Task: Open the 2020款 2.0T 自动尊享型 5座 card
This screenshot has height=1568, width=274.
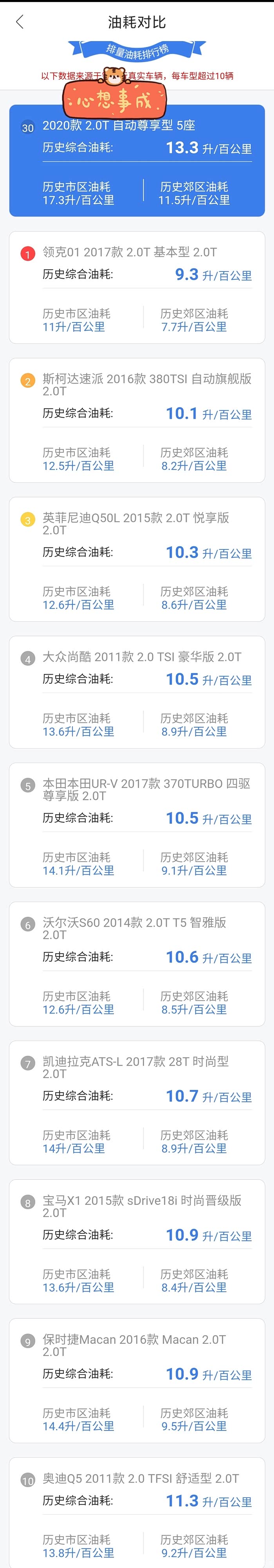Action: tap(137, 161)
